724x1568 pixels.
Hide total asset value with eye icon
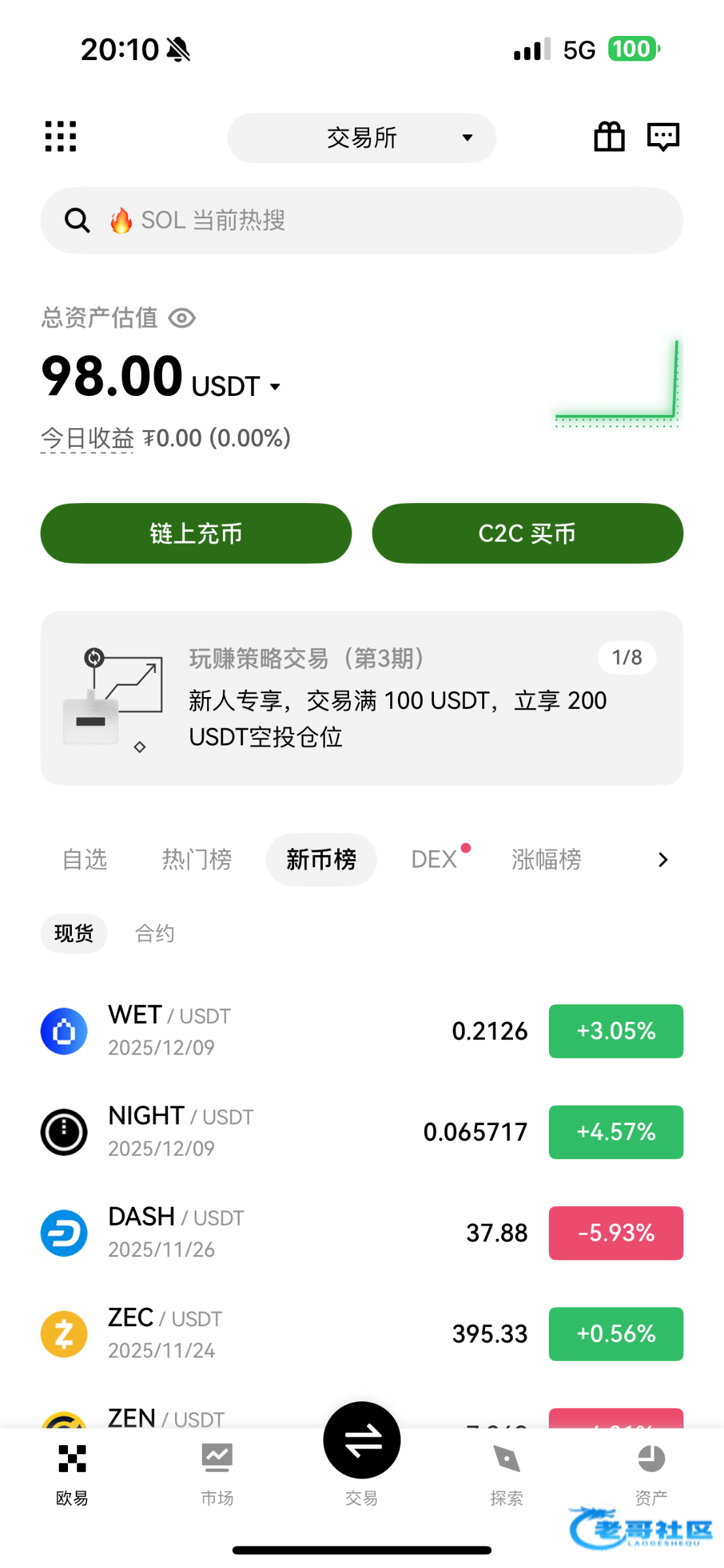182,318
